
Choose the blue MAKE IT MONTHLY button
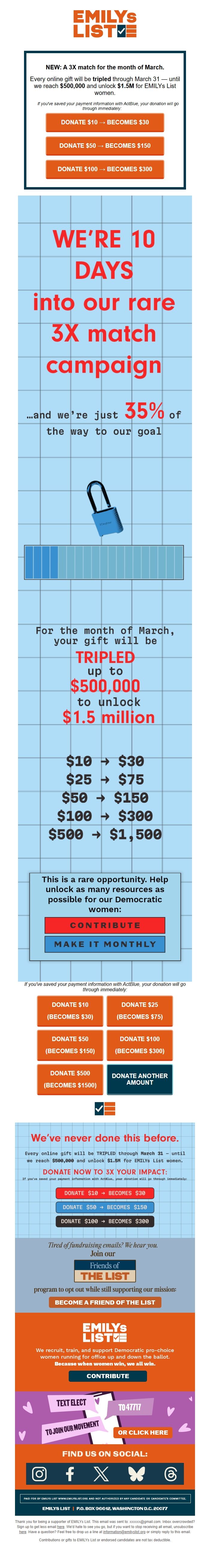point(105,944)
